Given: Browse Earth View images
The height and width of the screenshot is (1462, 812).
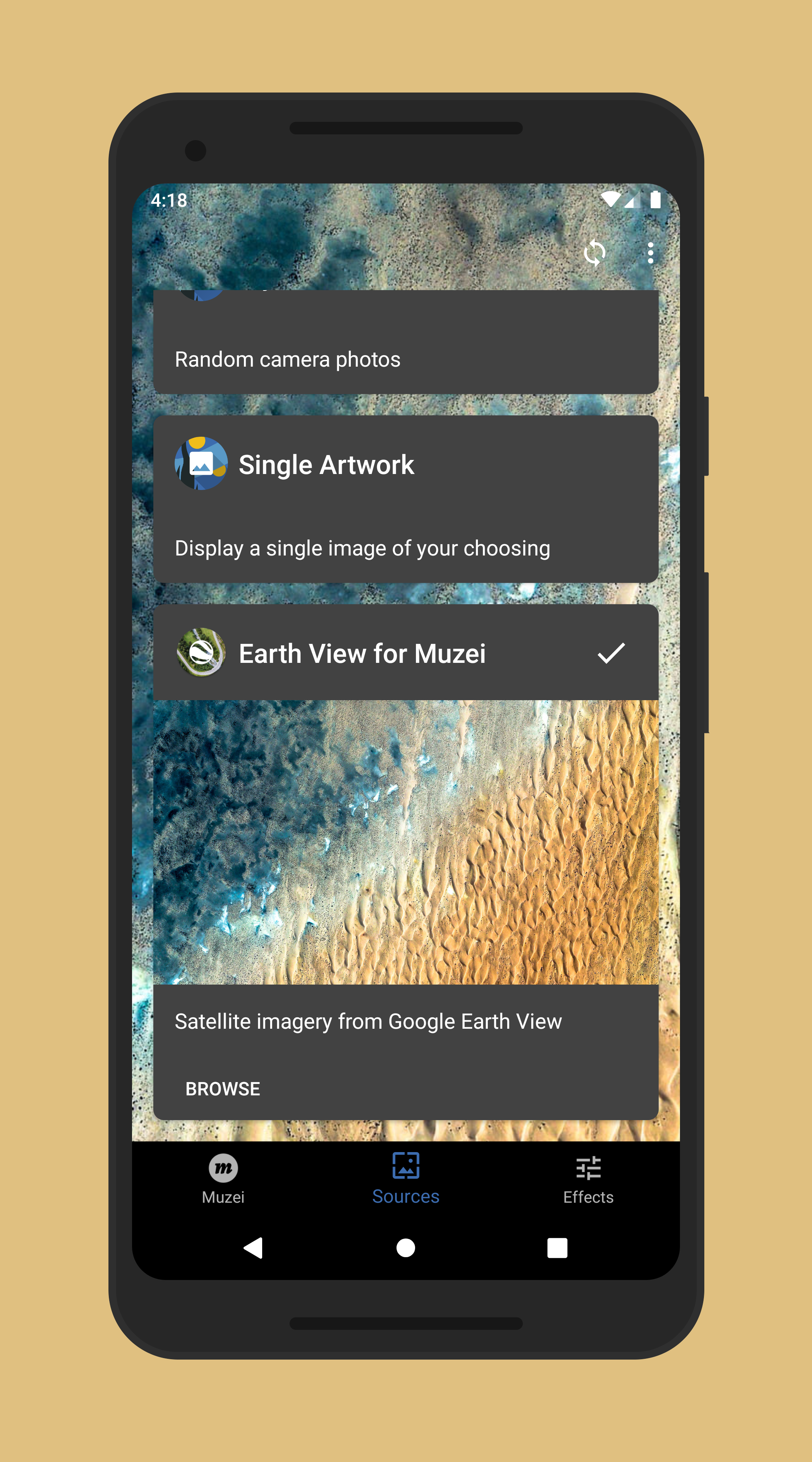Looking at the screenshot, I should (x=223, y=1089).
